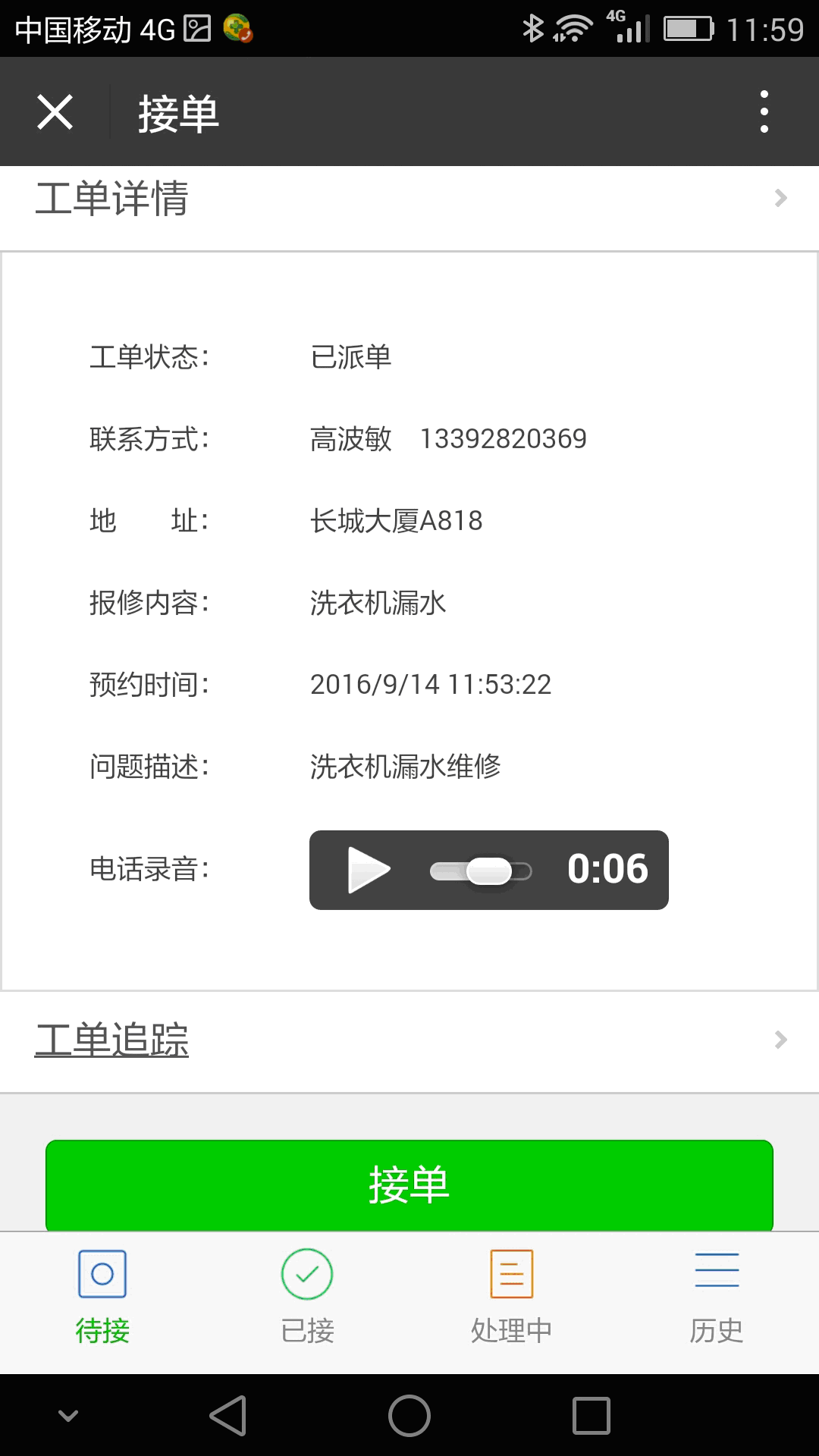The height and width of the screenshot is (1456, 819).
Task: Go back with the system back button
Action: (x=228, y=1416)
